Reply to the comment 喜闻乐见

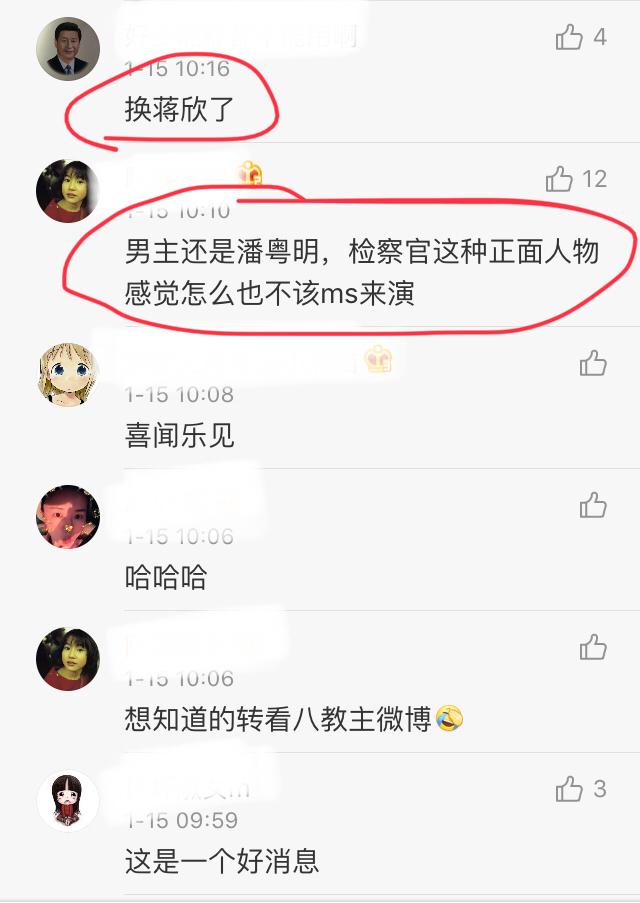180,437
